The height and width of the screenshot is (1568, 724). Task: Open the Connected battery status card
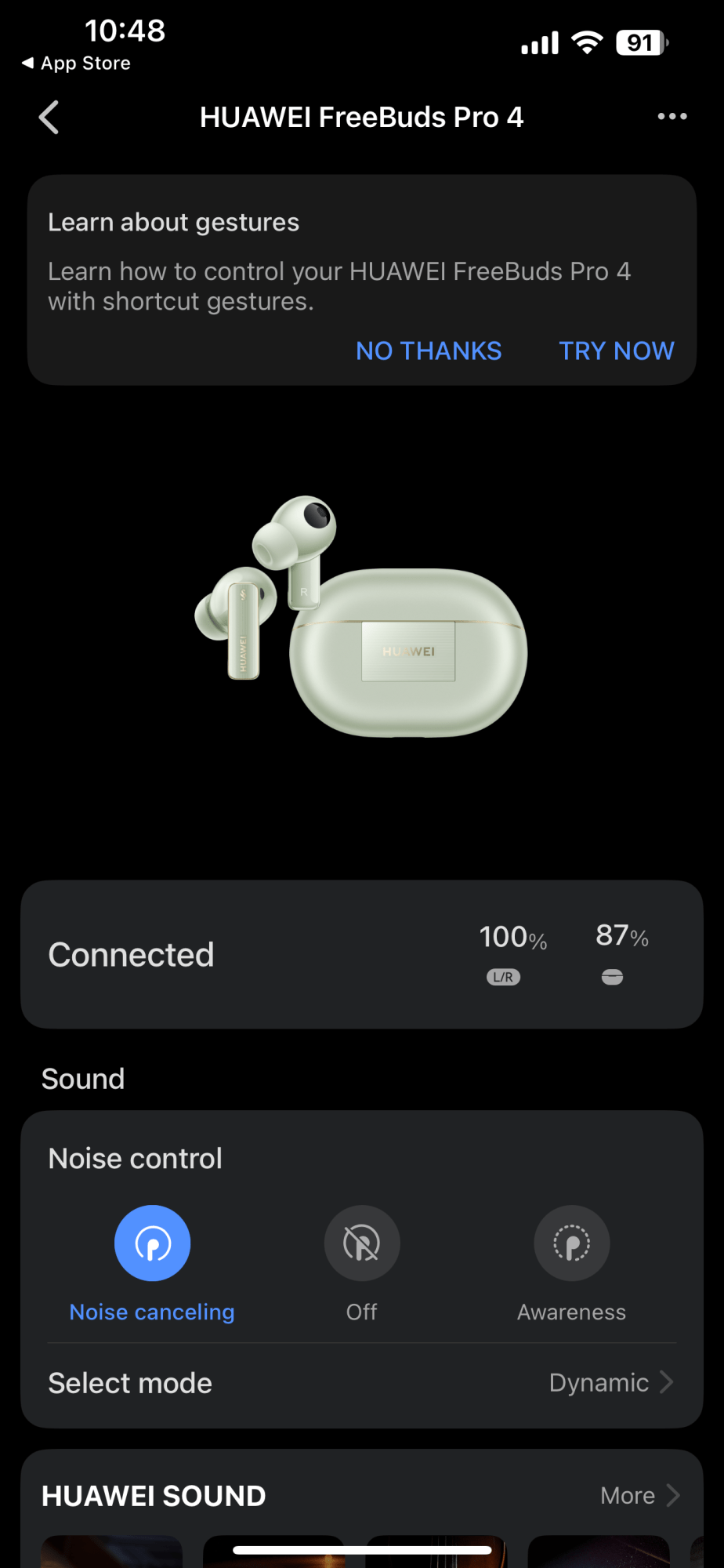tap(362, 954)
